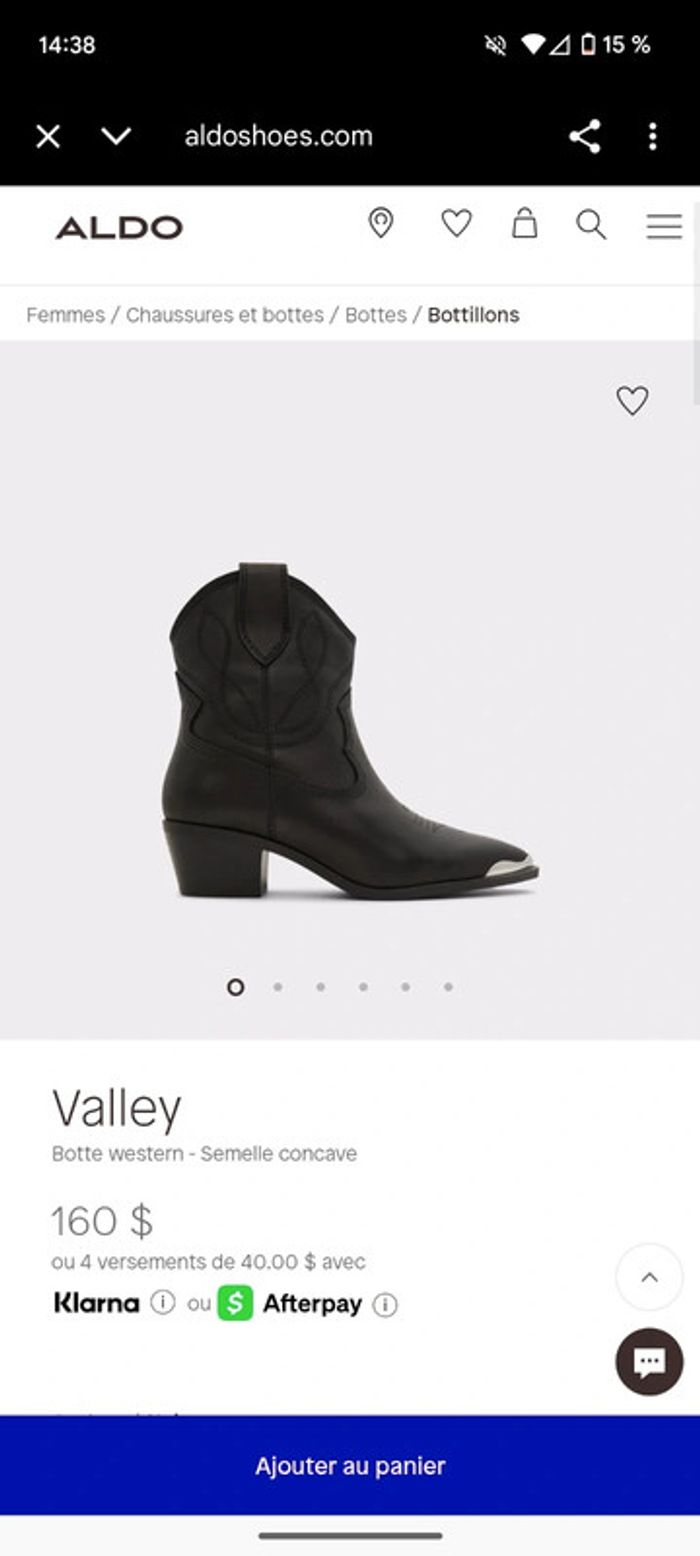
Task: Go to the Femmes breadcrumb
Action: coord(65,315)
